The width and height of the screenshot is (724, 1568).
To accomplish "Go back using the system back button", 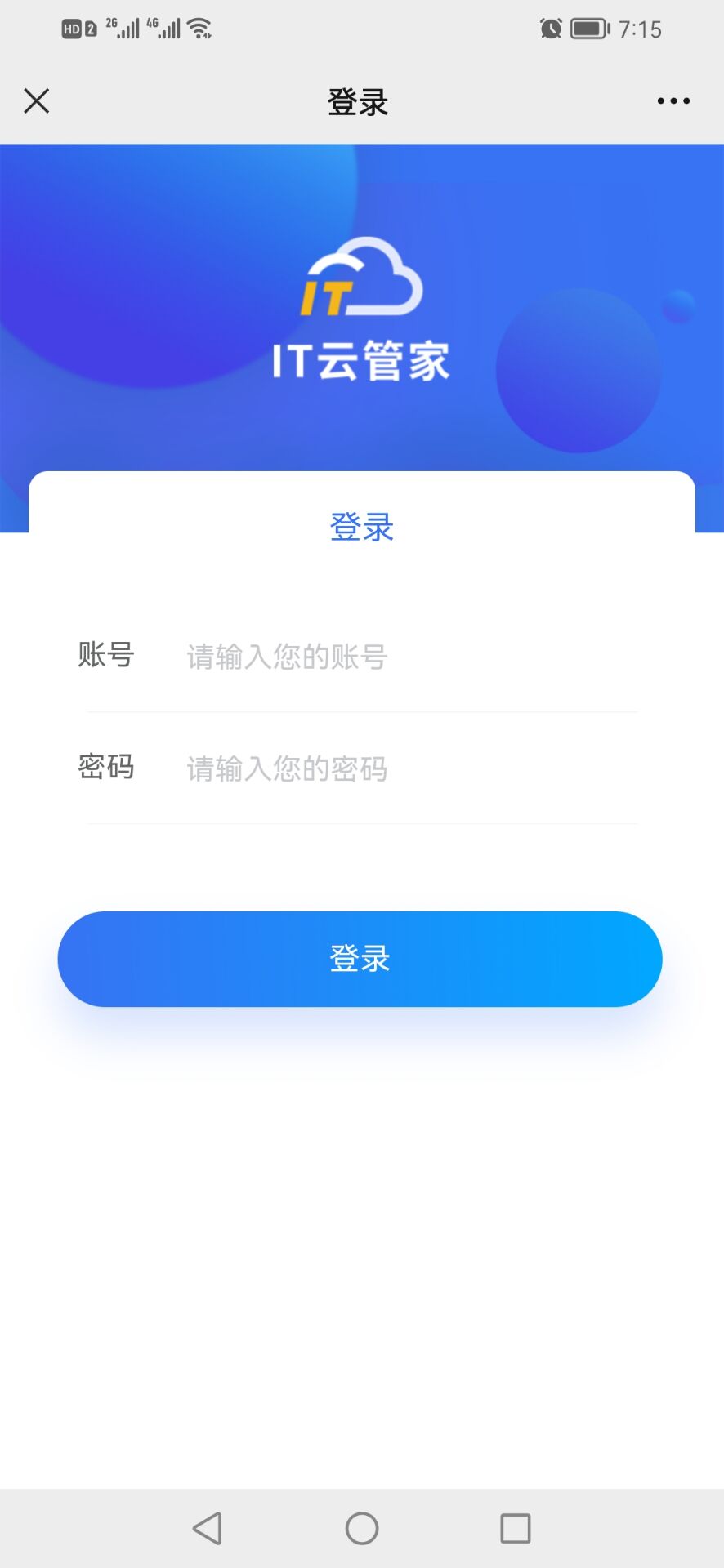I will [x=208, y=1528].
